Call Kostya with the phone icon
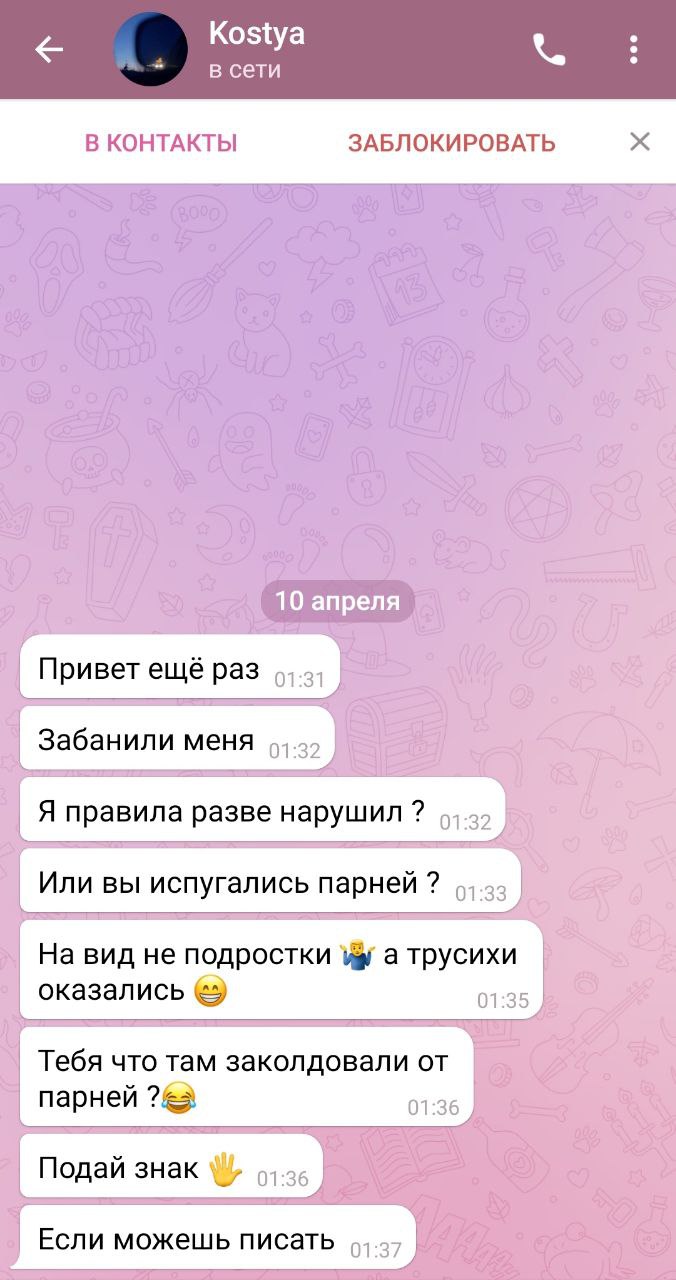Viewport: 676px width, 1280px height. click(x=549, y=50)
